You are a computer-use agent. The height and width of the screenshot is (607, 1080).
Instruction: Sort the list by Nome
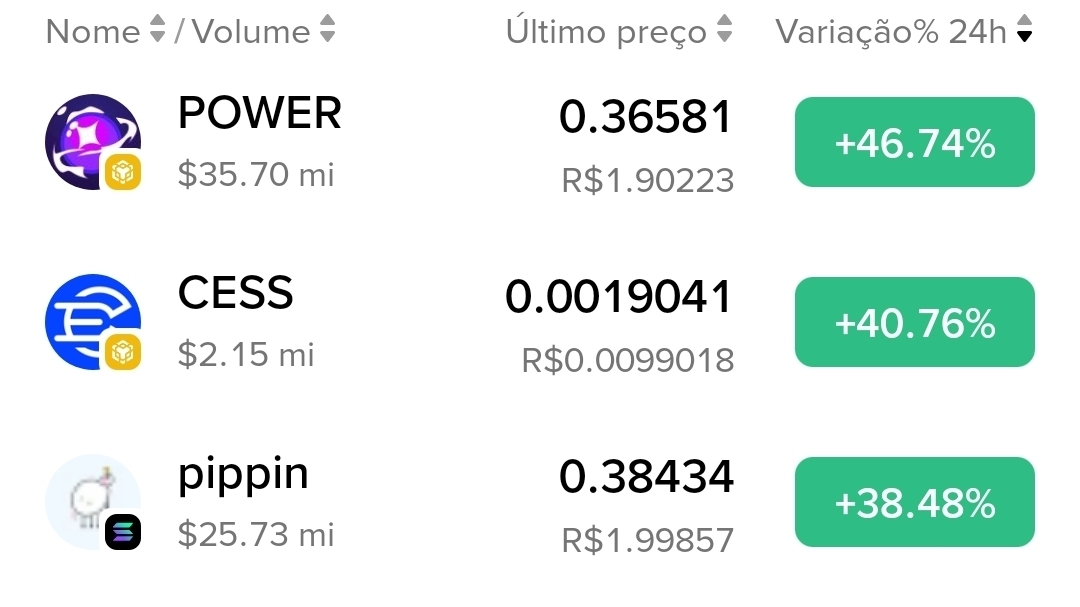click(106, 31)
